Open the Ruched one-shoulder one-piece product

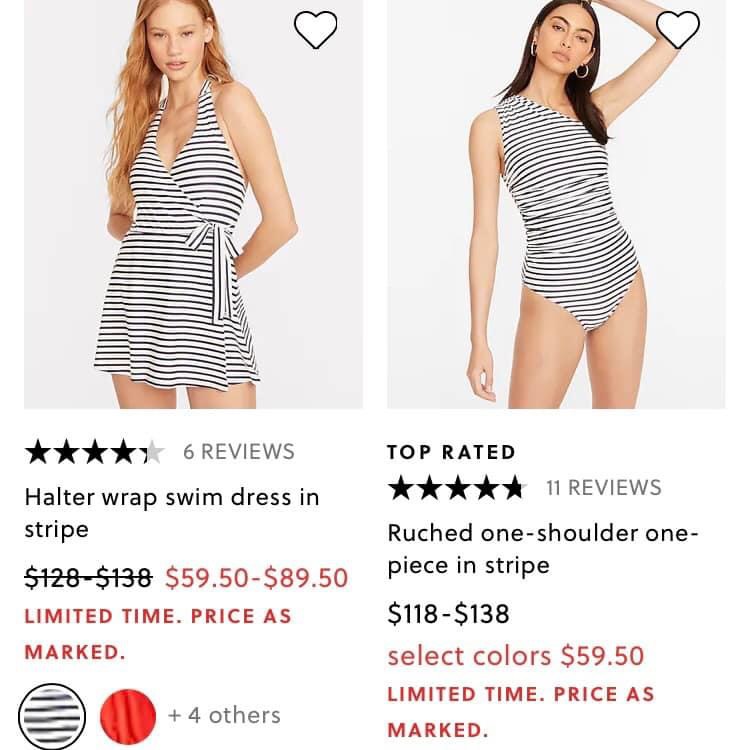click(x=543, y=549)
